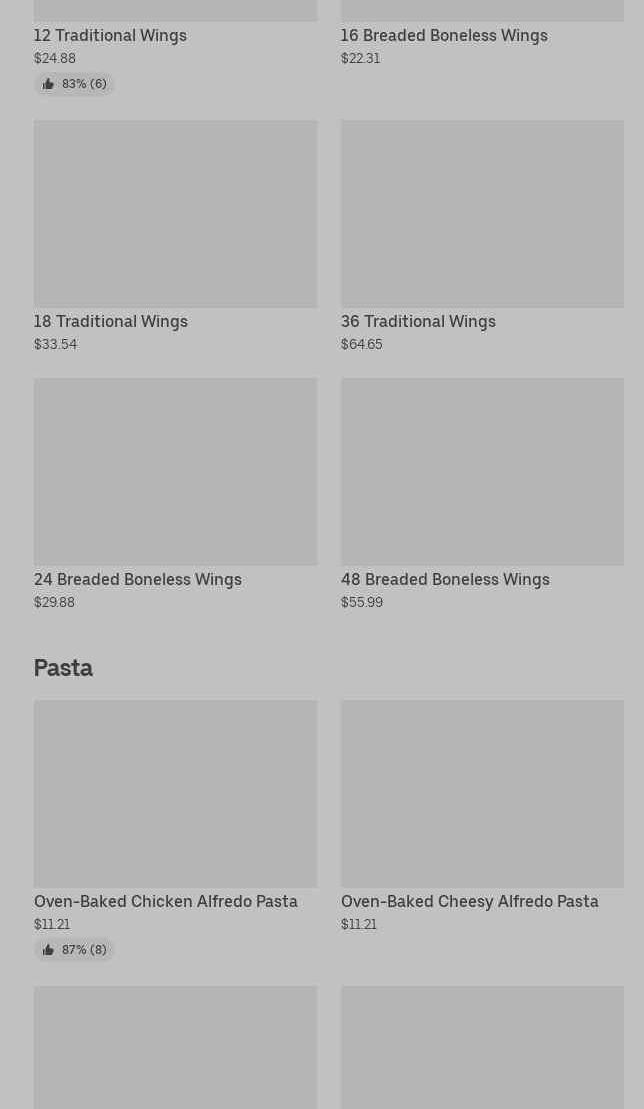
Task: Select the 16 Breaded Boneless Wings item
Action: (x=443, y=36)
